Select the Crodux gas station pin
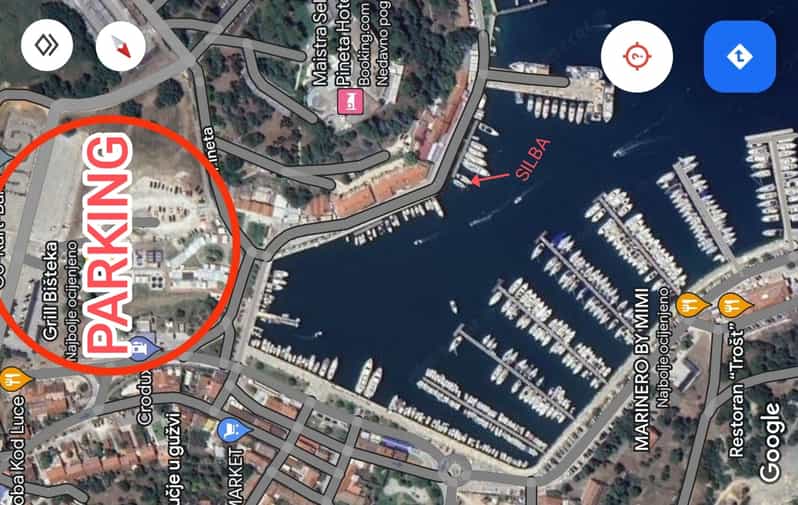This screenshot has width=798, height=505. point(145,349)
